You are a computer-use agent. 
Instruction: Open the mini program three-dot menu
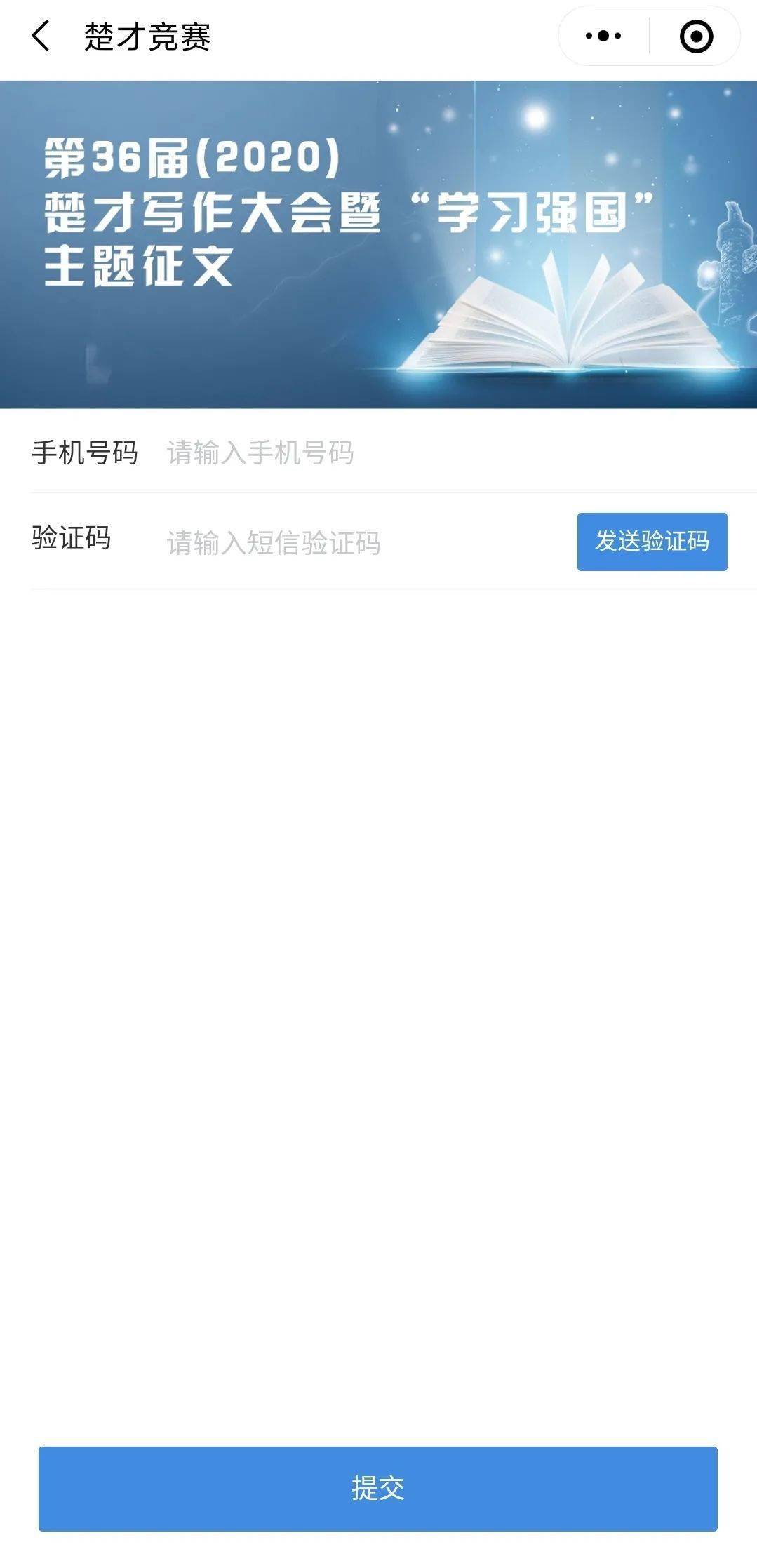(x=603, y=36)
